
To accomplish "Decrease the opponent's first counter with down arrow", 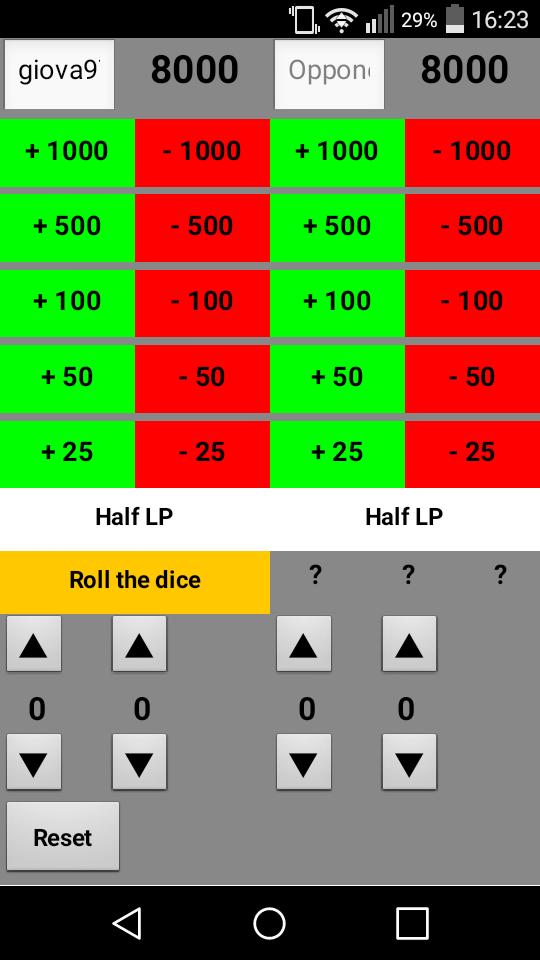I will click(x=304, y=762).
